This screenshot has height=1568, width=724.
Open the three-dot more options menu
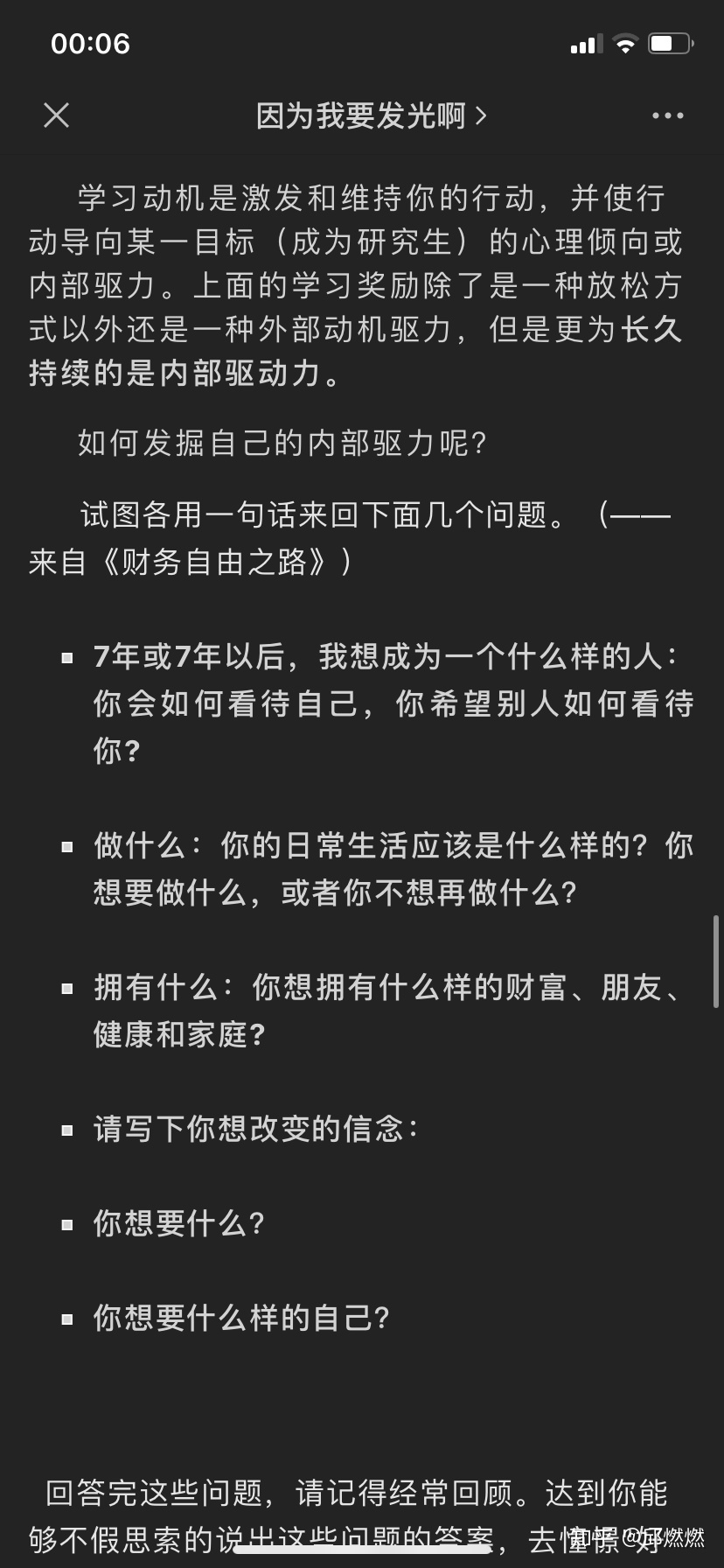pos(668,115)
